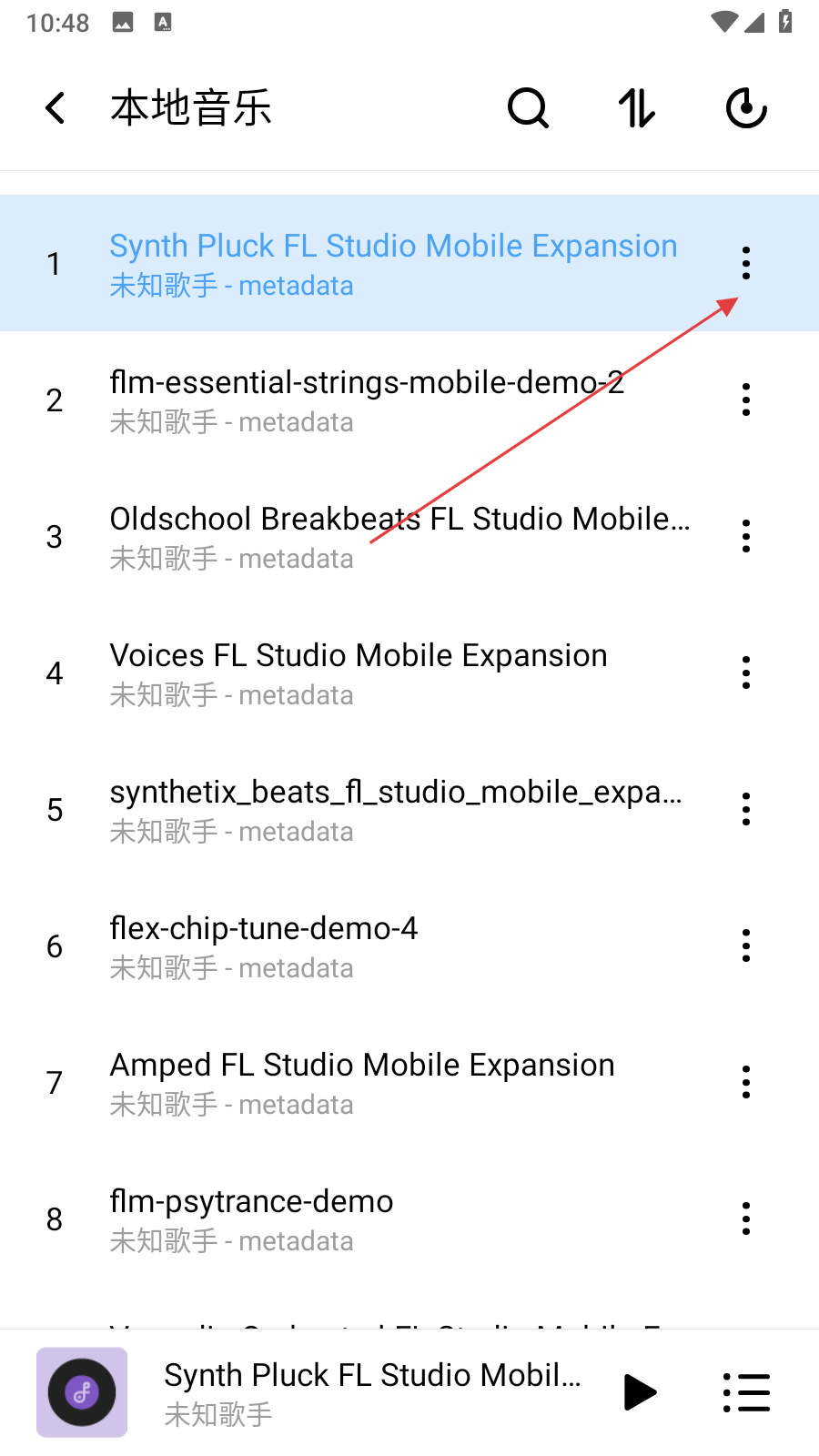819x1456 pixels.
Task: Resume playback in the mini player
Action: click(x=640, y=1392)
